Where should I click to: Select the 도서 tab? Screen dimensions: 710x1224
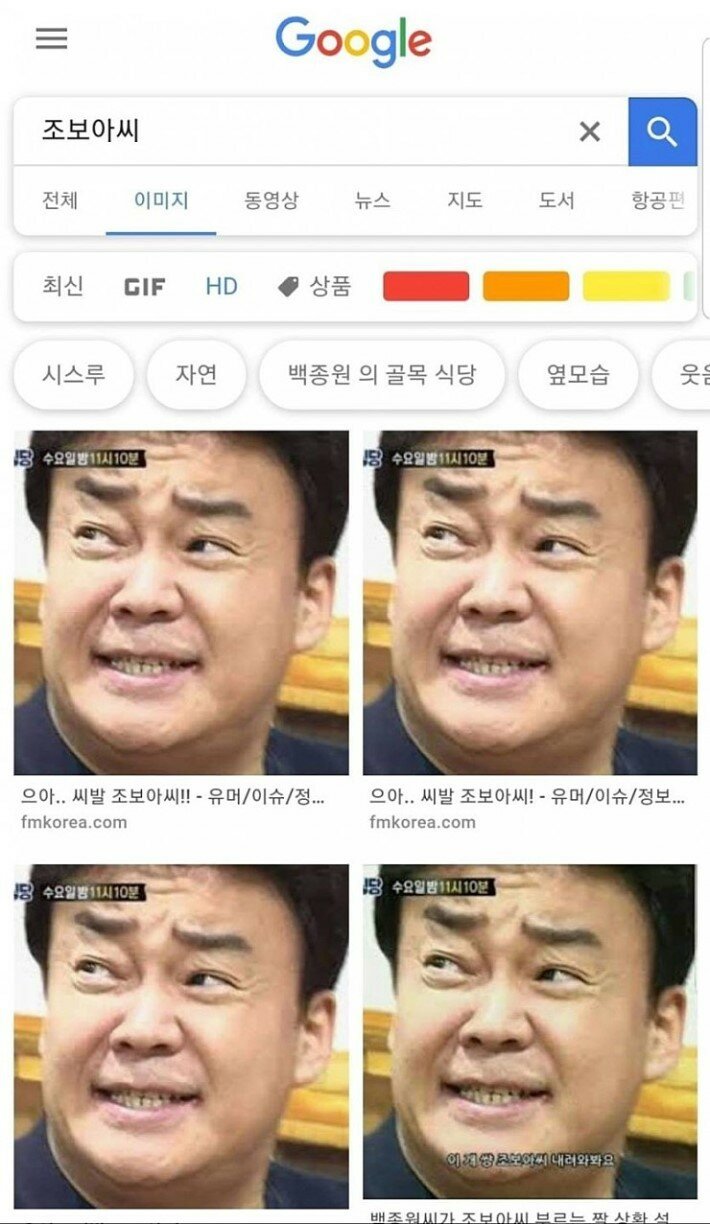click(x=557, y=200)
